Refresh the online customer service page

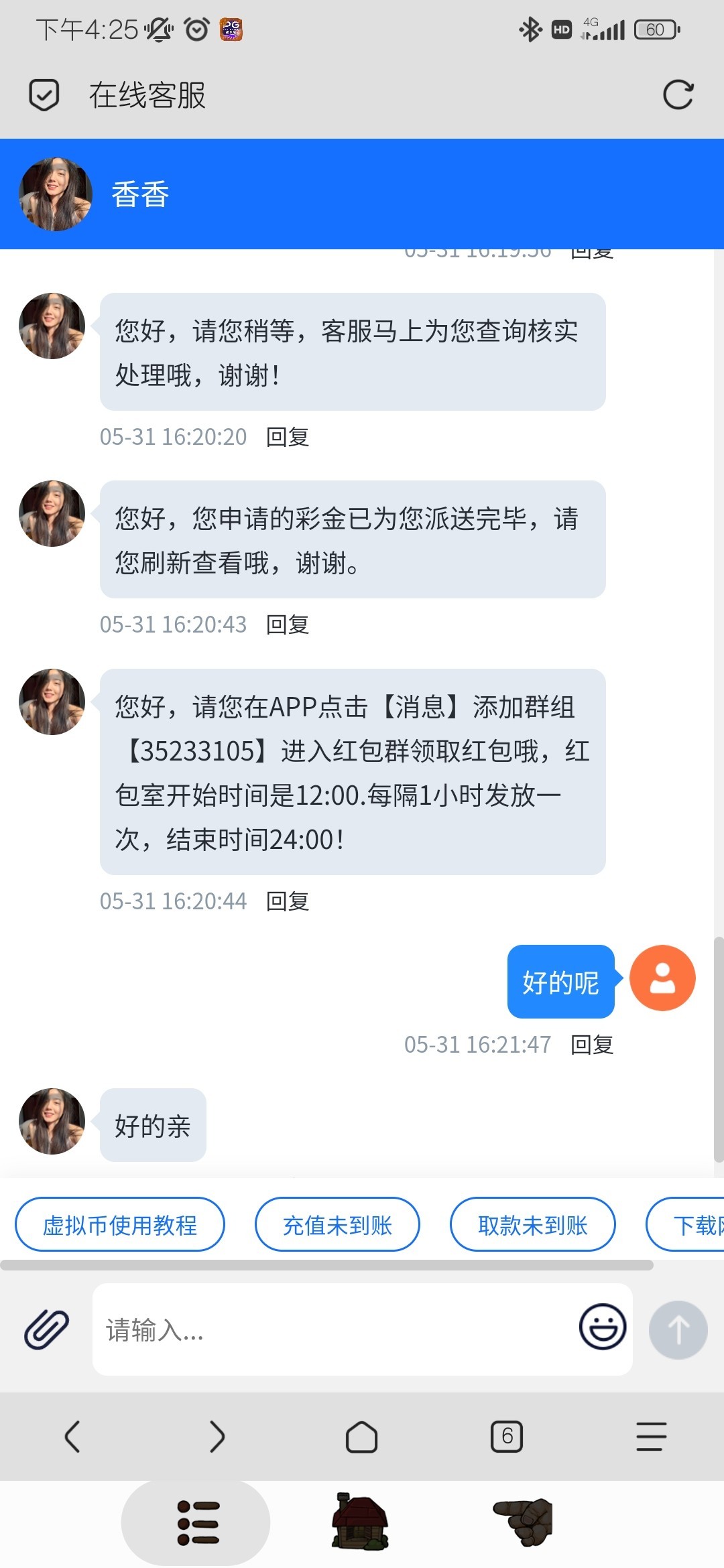[678, 94]
